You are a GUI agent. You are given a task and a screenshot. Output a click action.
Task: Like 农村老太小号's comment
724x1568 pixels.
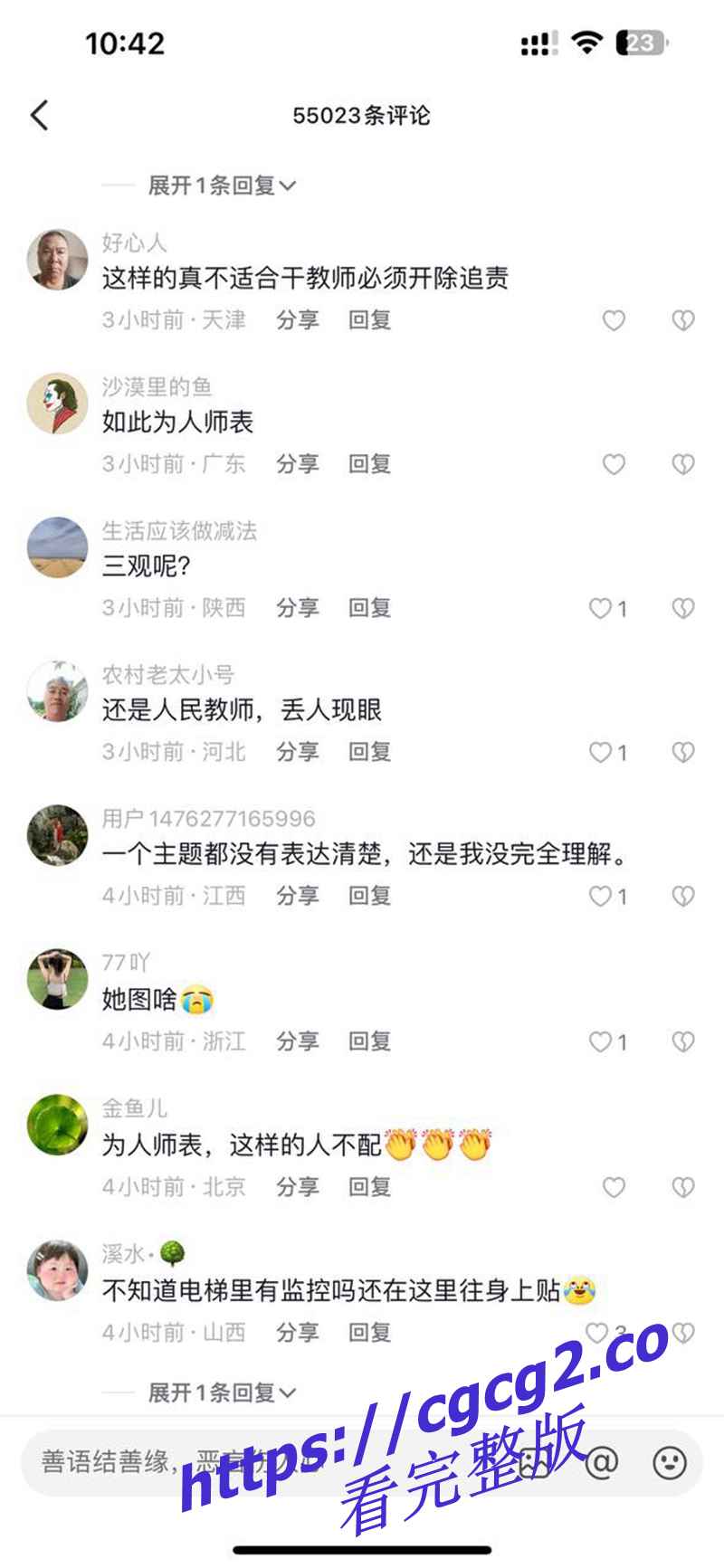(601, 752)
